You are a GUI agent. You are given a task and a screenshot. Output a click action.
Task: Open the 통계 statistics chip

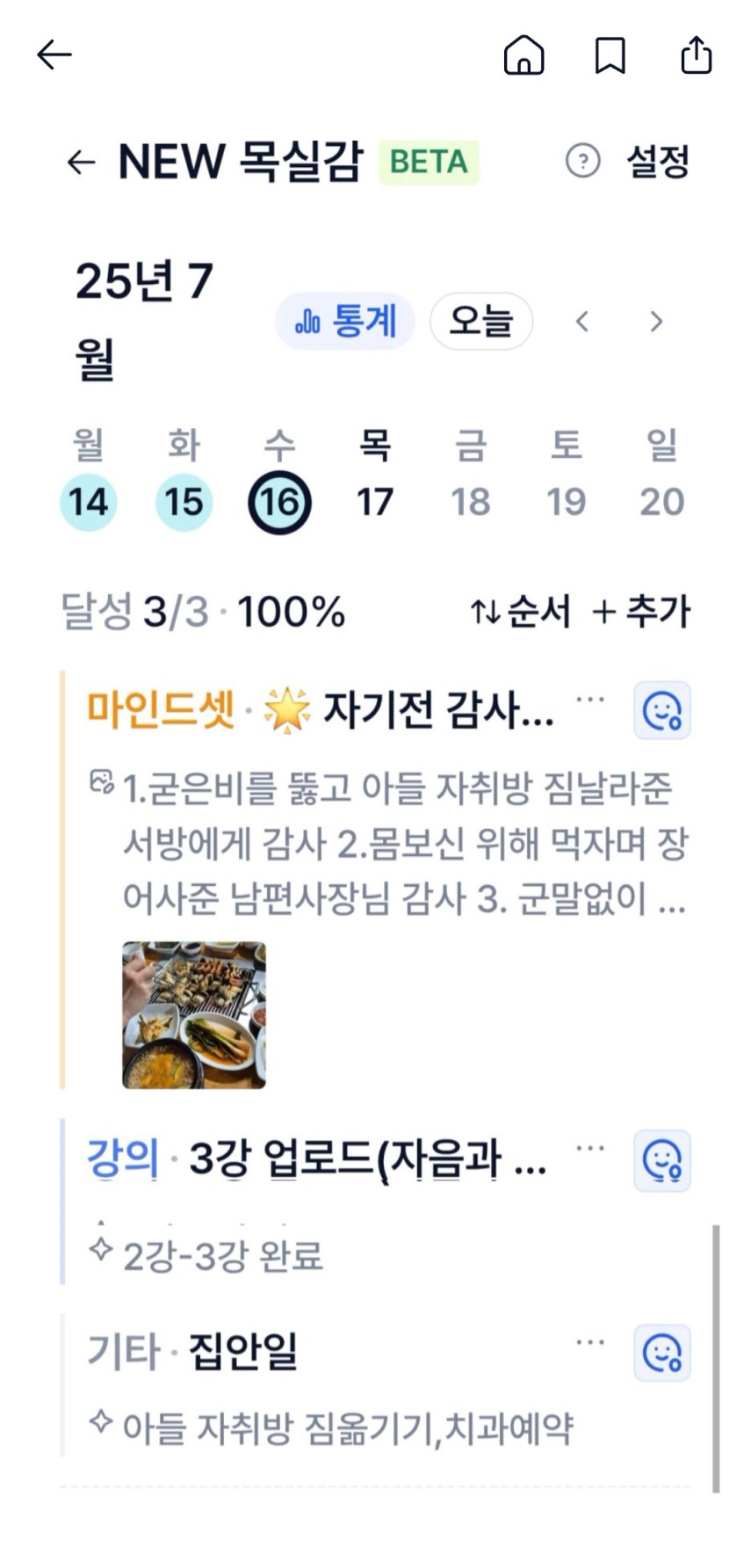(x=345, y=321)
